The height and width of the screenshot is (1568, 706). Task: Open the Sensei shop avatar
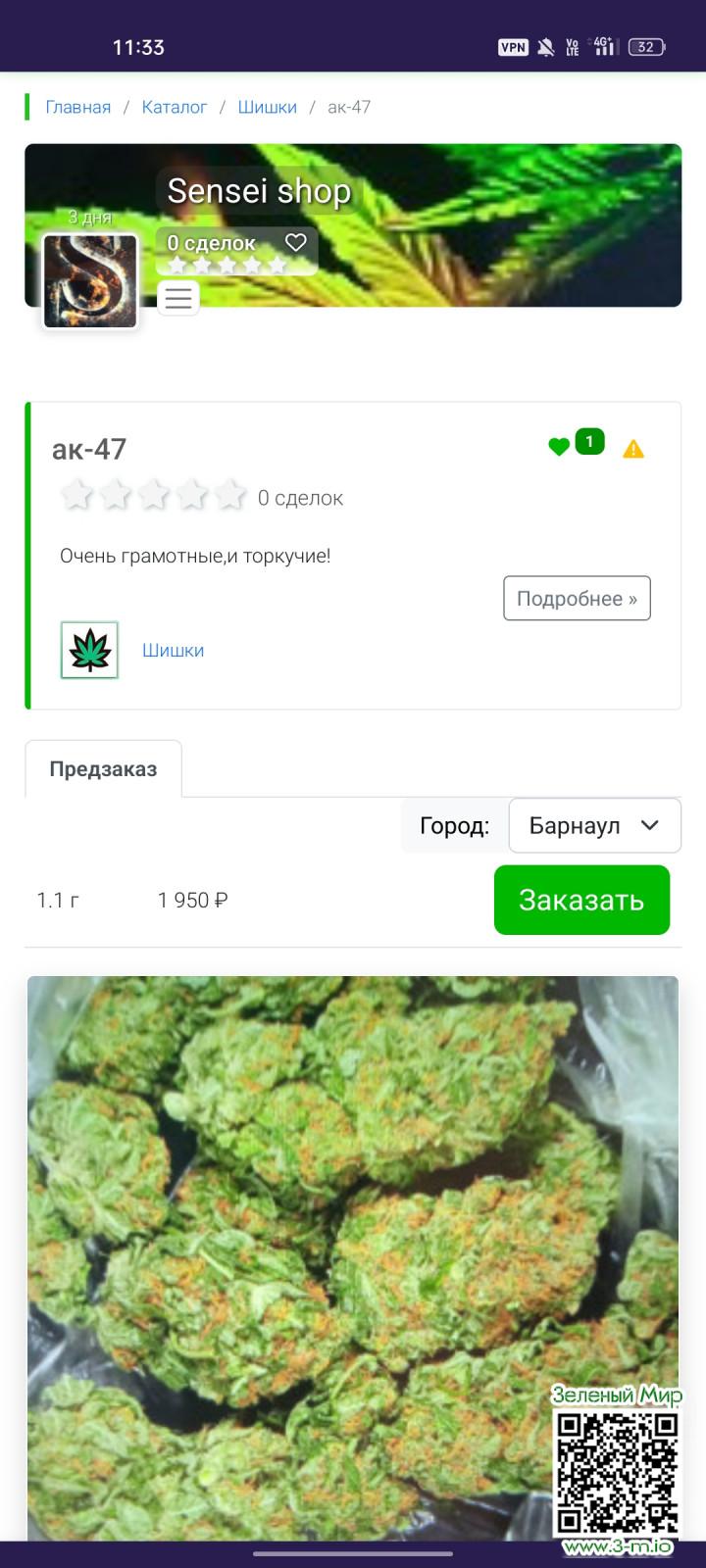[90, 281]
